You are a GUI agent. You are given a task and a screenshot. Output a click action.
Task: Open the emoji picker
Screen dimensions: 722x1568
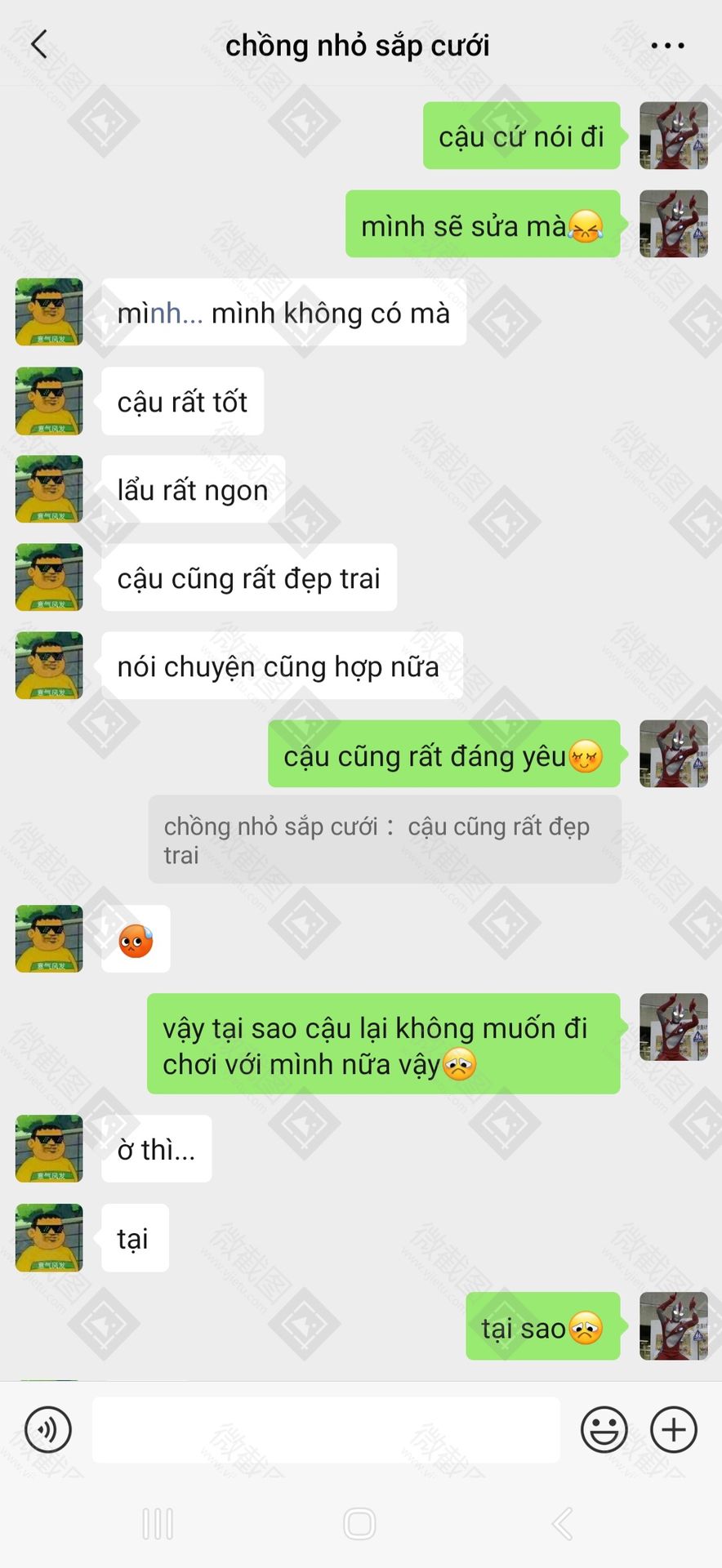(604, 1430)
